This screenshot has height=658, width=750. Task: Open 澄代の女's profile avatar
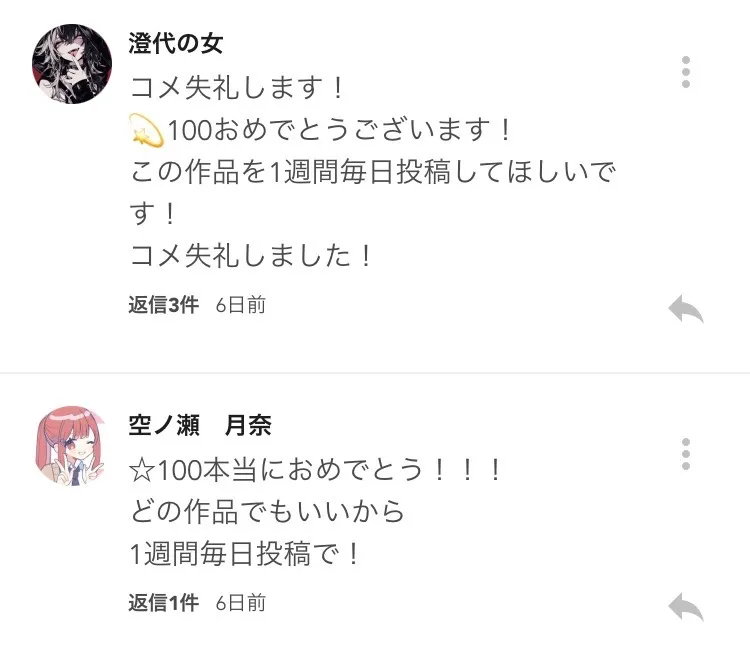[73, 65]
